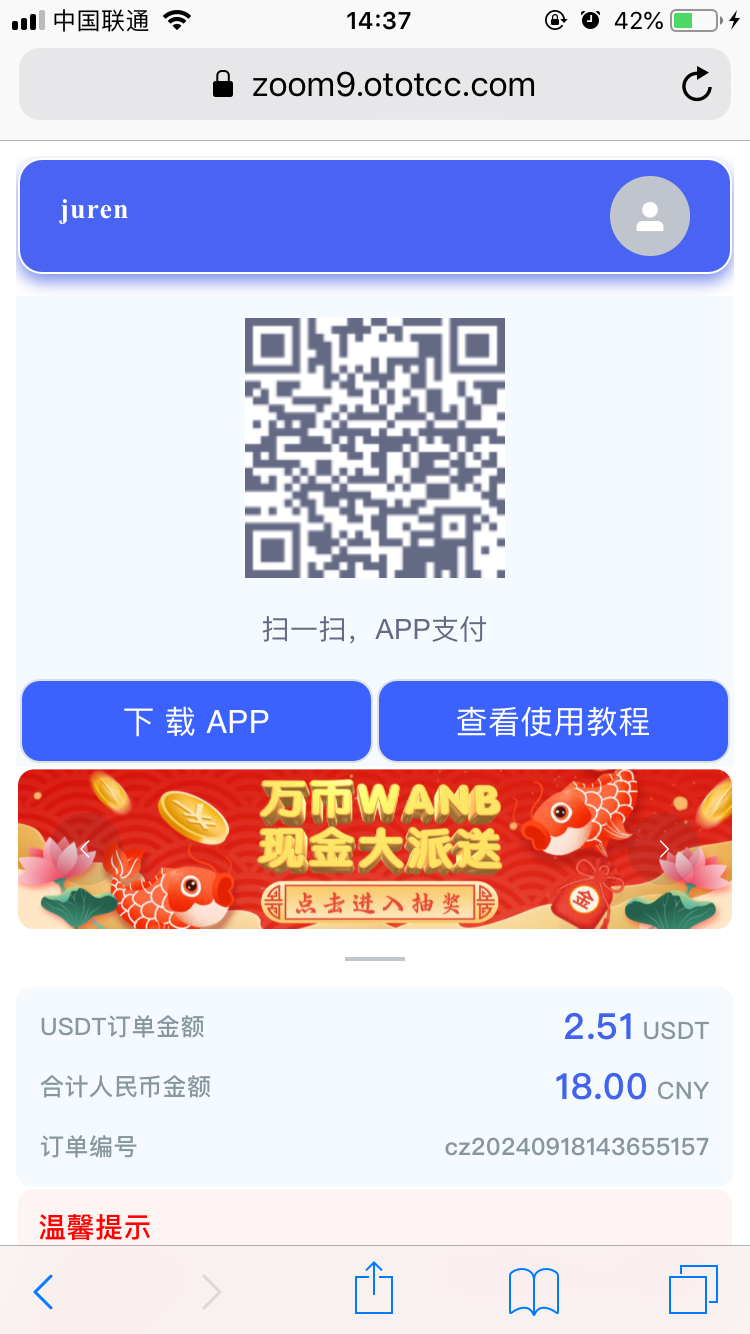Open 查看使用教程 tutorial

(x=553, y=721)
